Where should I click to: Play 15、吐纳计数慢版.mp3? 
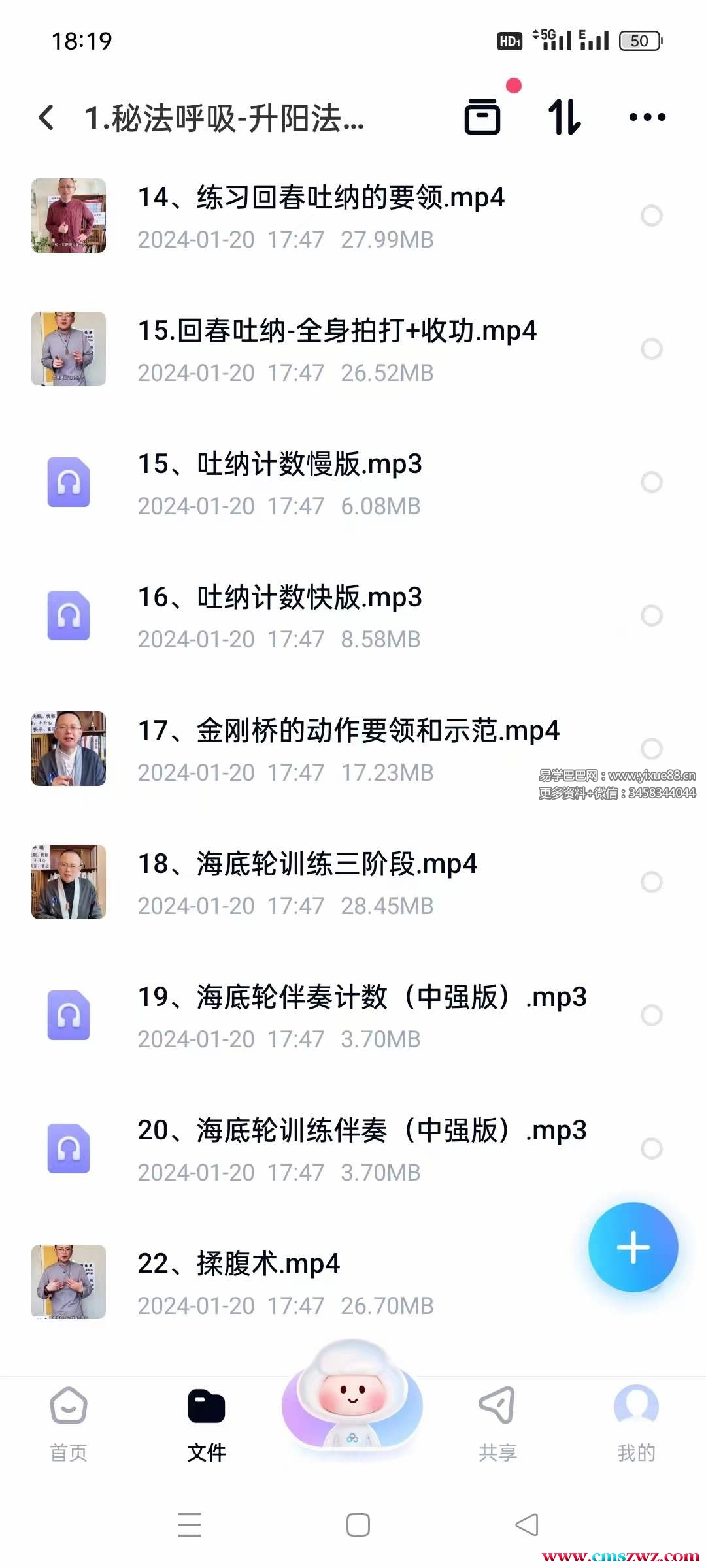280,482
